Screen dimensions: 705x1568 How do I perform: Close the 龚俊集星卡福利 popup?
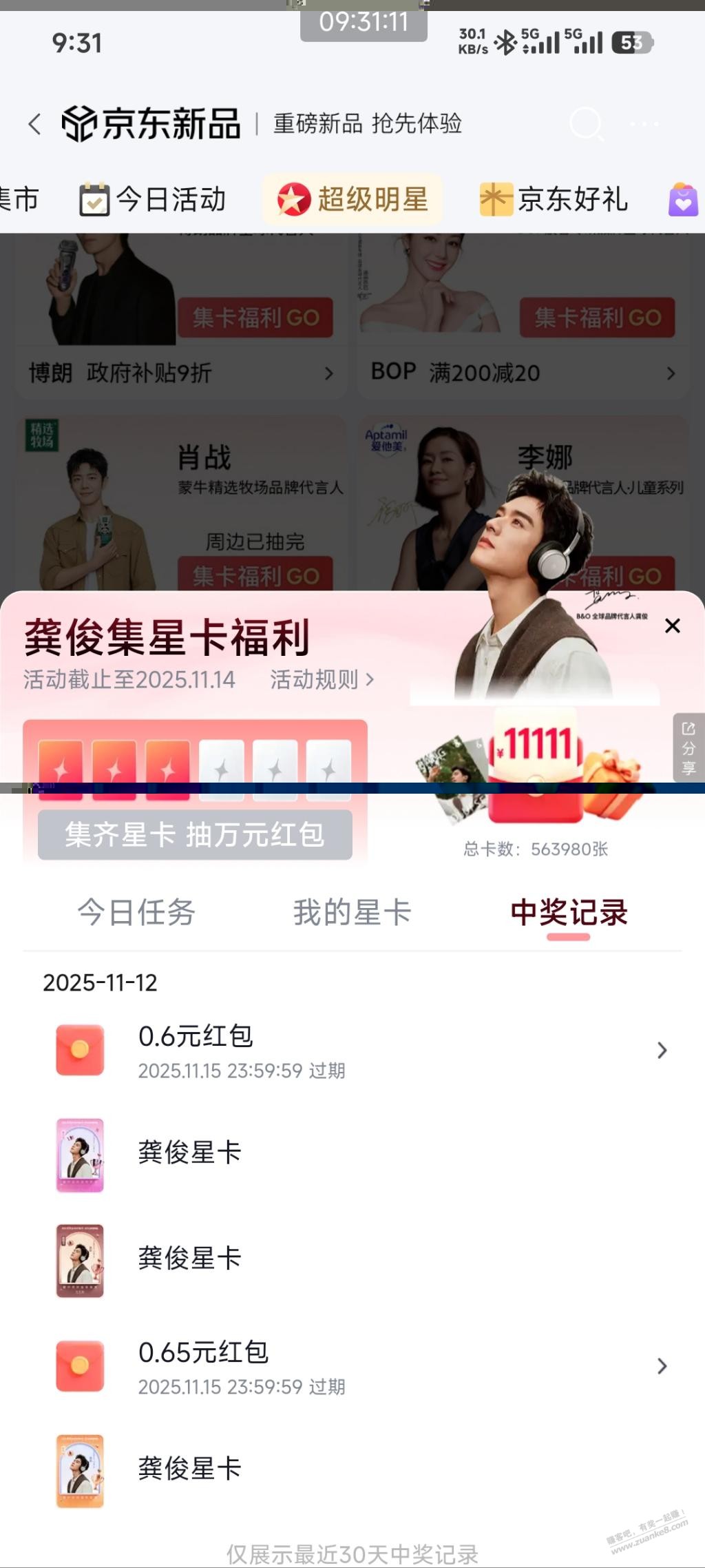click(673, 626)
